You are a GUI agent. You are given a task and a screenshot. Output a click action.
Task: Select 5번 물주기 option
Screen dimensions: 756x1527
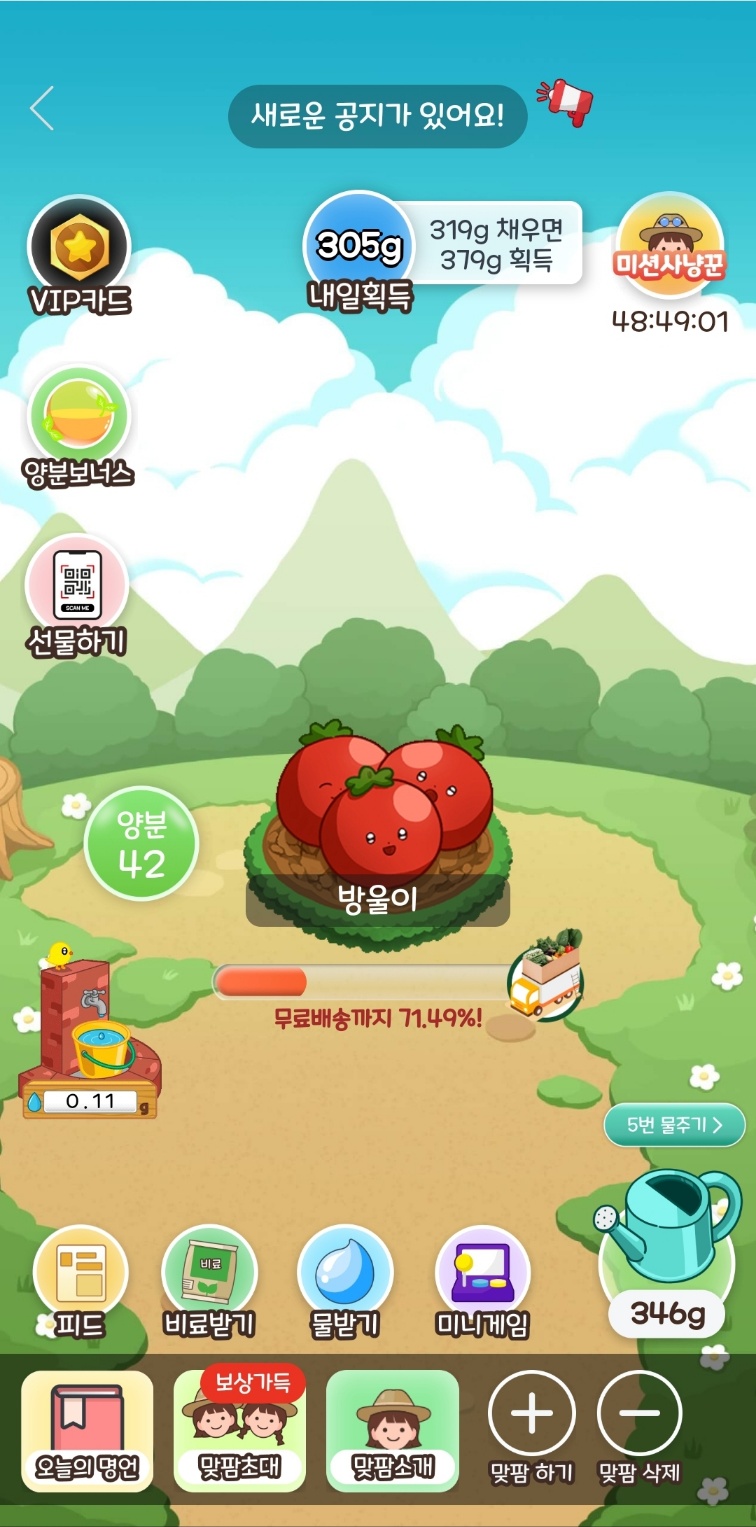tap(674, 1125)
